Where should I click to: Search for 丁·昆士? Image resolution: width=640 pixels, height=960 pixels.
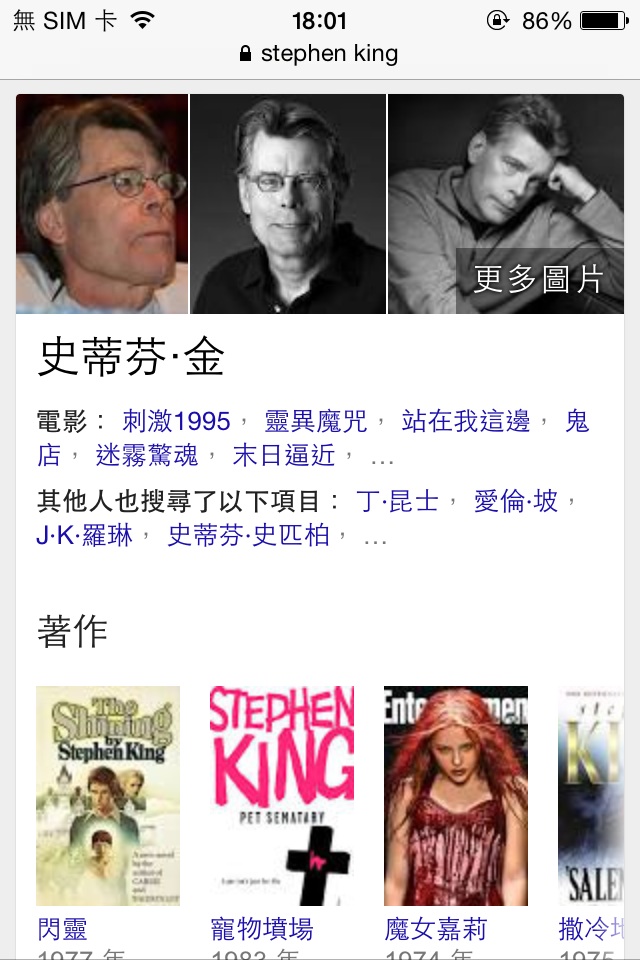(397, 501)
